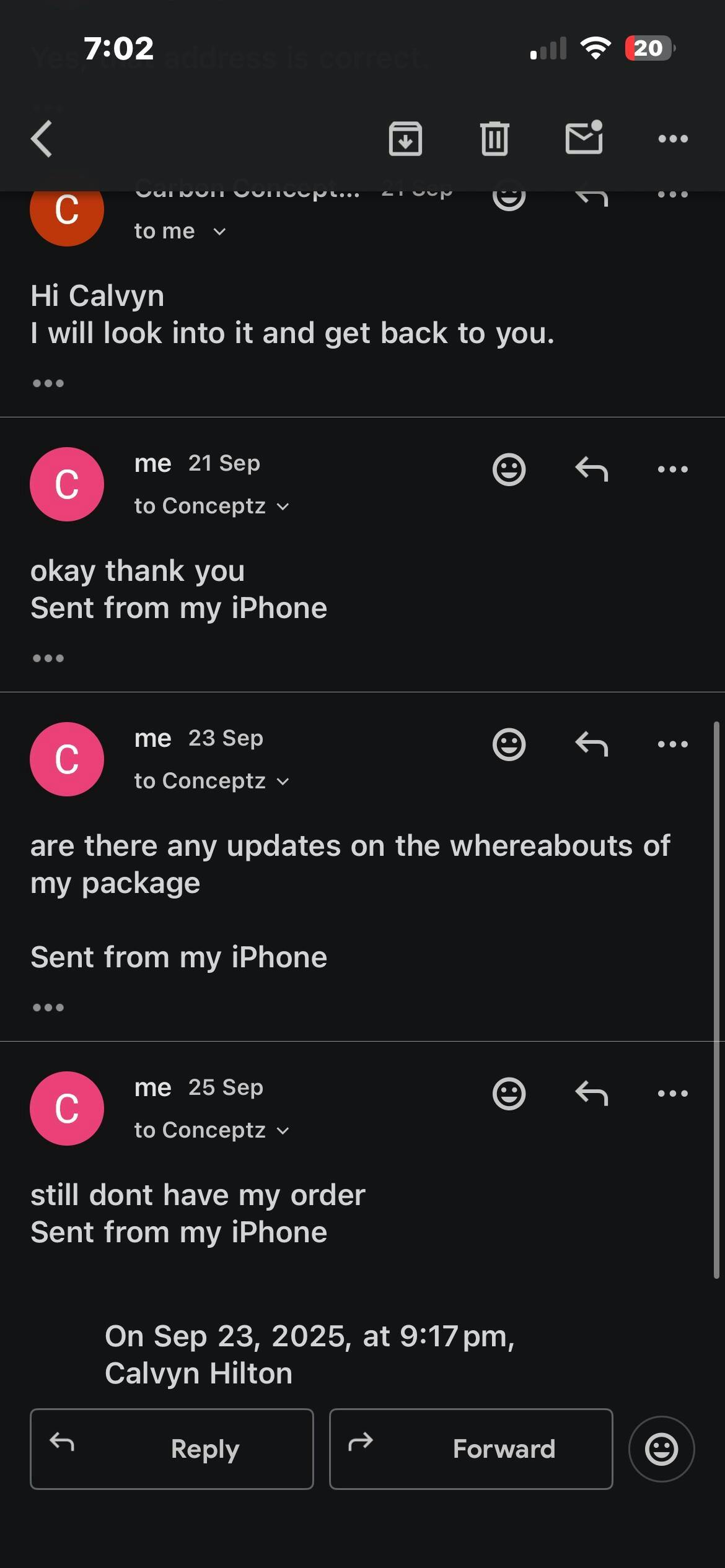Viewport: 725px width, 1568px height.
Task: Reply to the 25 Sep 'still dont have my order' message
Action: (591, 1094)
